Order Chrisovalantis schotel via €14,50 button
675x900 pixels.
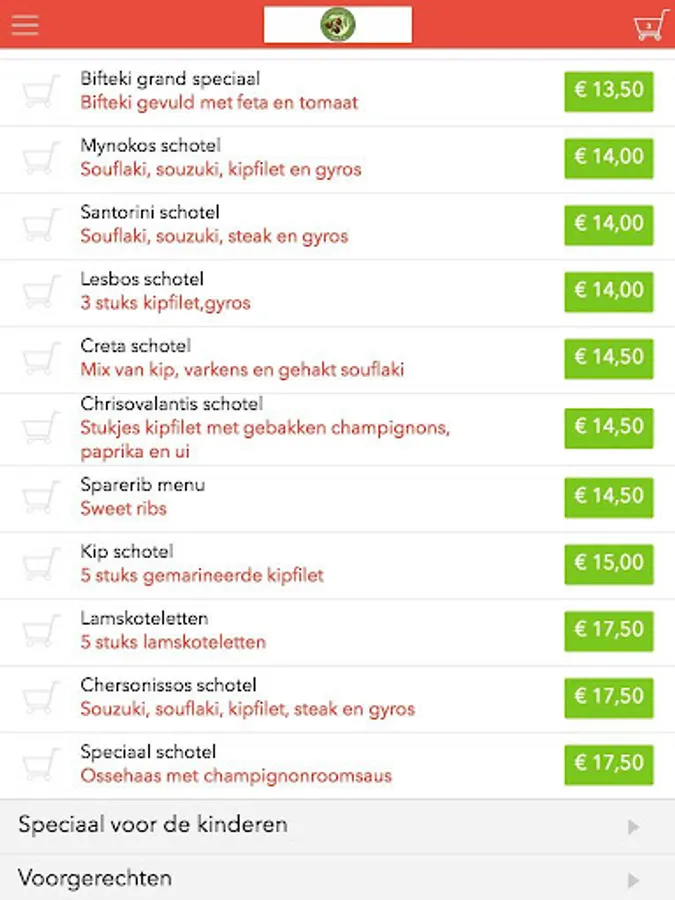608,428
